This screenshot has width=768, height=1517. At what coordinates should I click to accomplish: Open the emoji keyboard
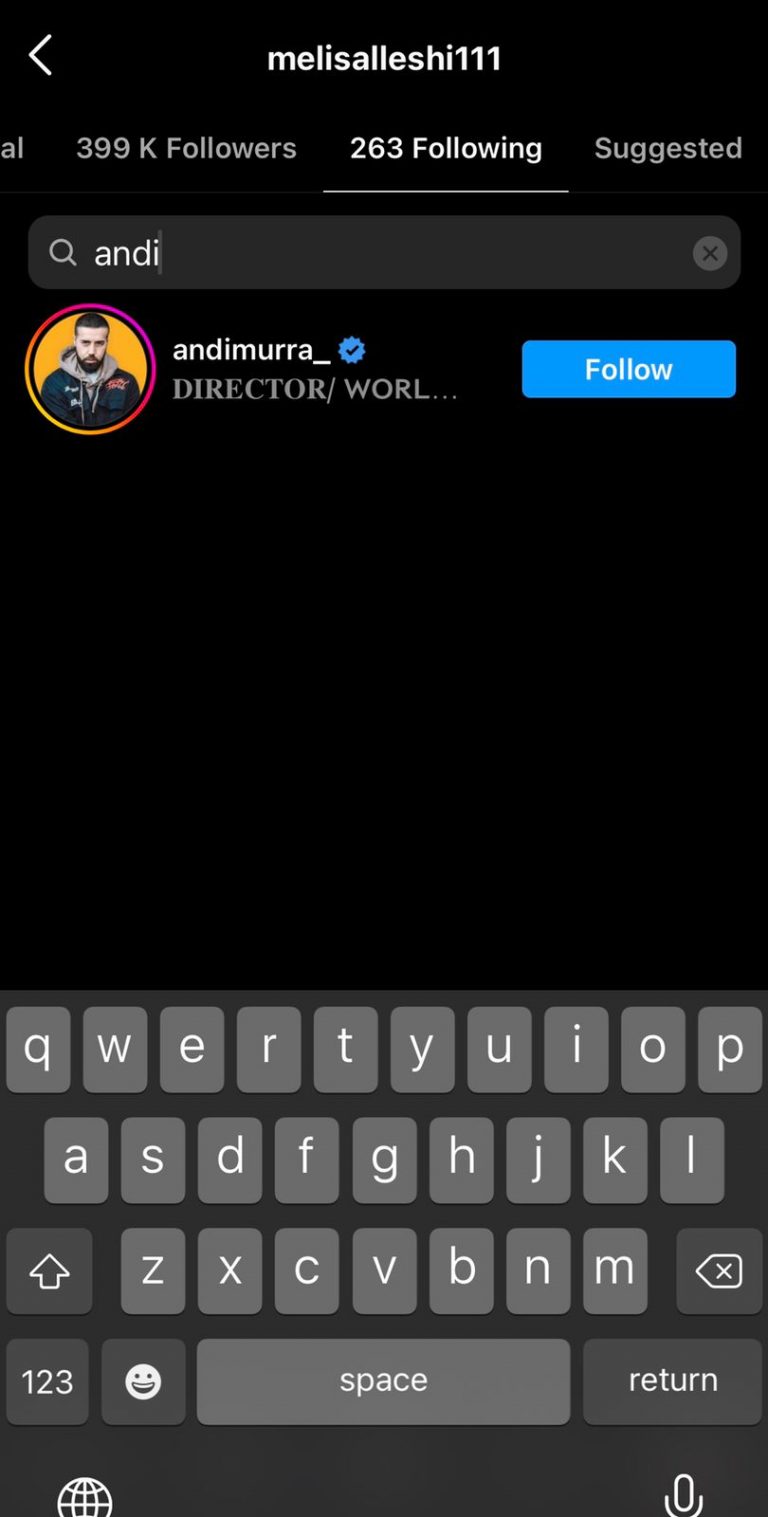[143, 1381]
